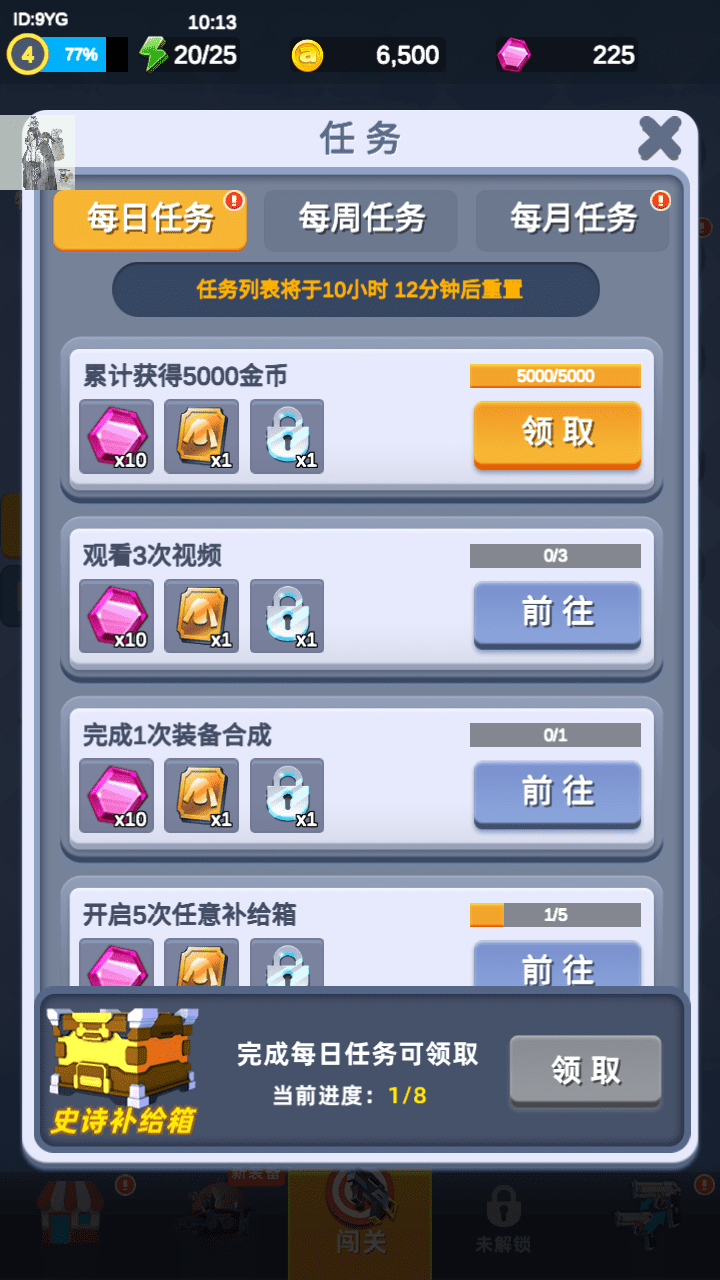This screenshot has height=1280, width=720.
Task: Go to the 开启5次任意补给箱 task
Action: (557, 965)
